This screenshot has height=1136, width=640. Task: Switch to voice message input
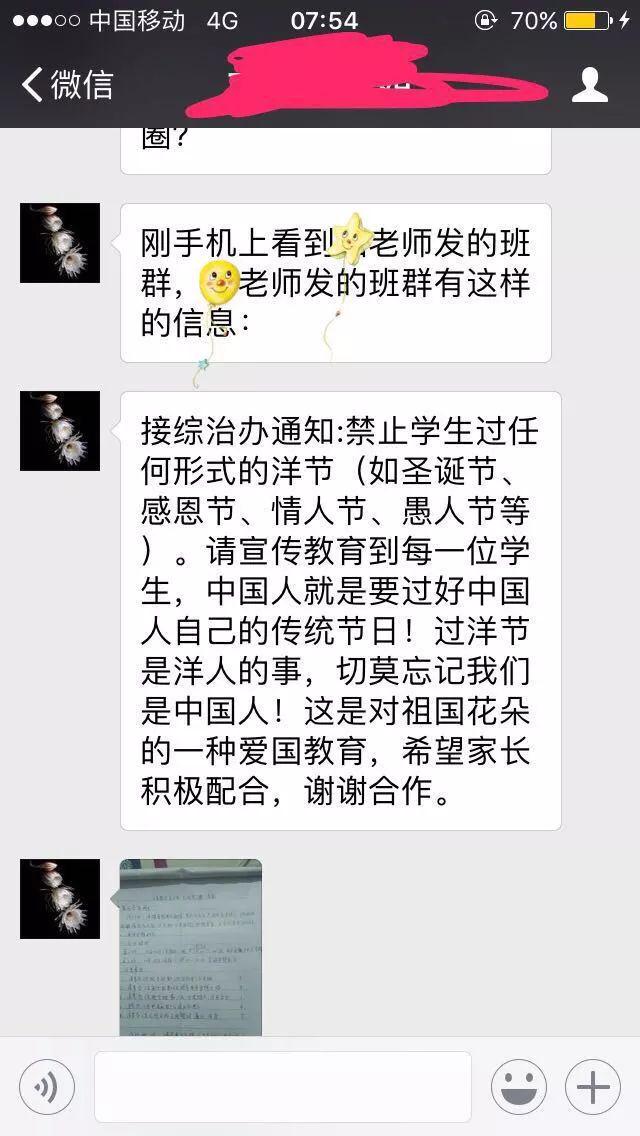coord(46,1086)
